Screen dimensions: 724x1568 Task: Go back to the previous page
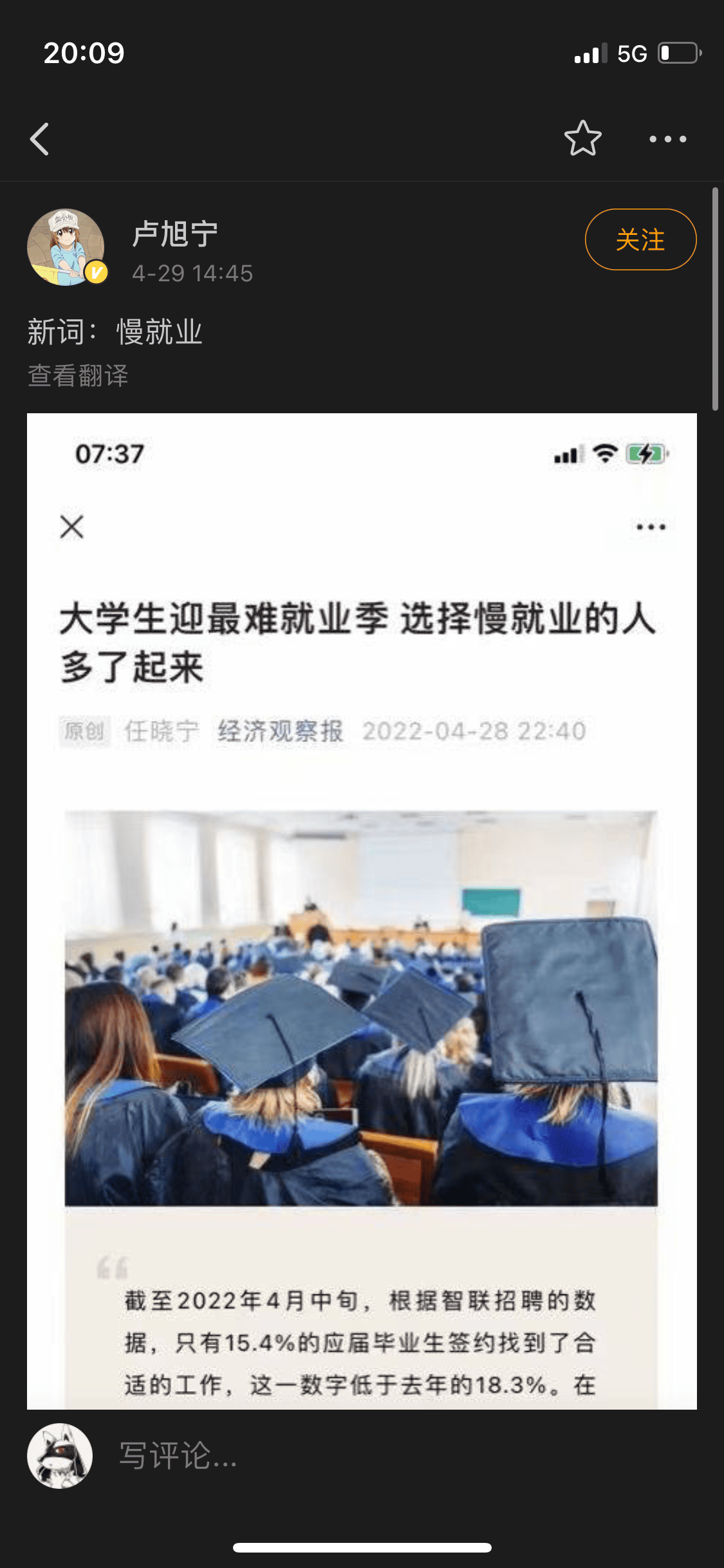coord(40,139)
